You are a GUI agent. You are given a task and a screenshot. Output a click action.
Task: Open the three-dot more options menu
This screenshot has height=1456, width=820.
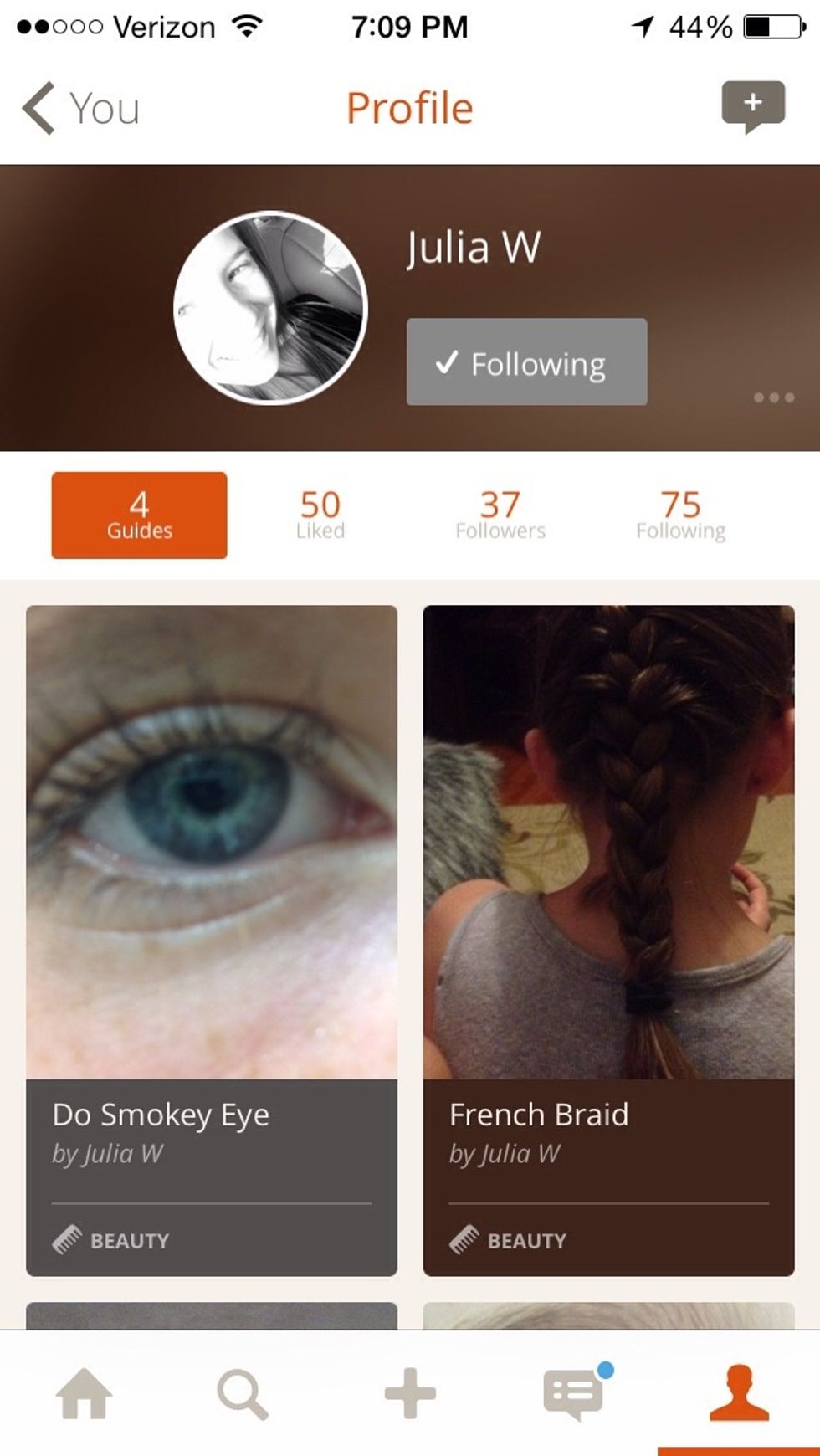pyautogui.click(x=773, y=397)
